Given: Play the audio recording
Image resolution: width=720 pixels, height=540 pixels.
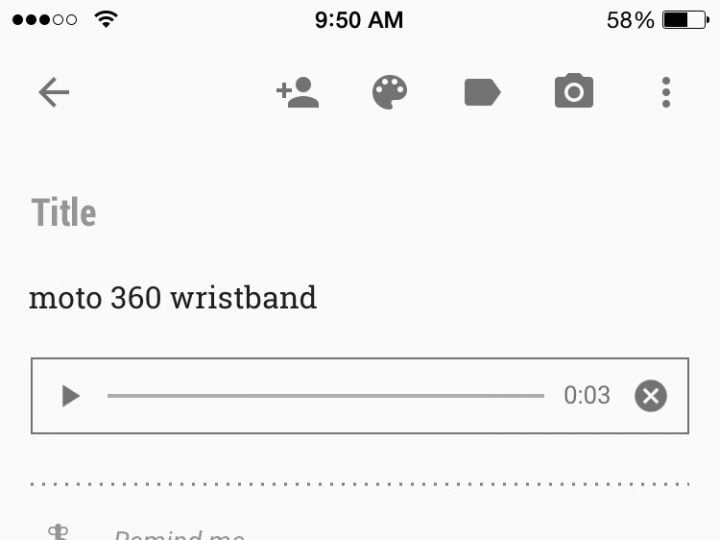Looking at the screenshot, I should 70,396.
